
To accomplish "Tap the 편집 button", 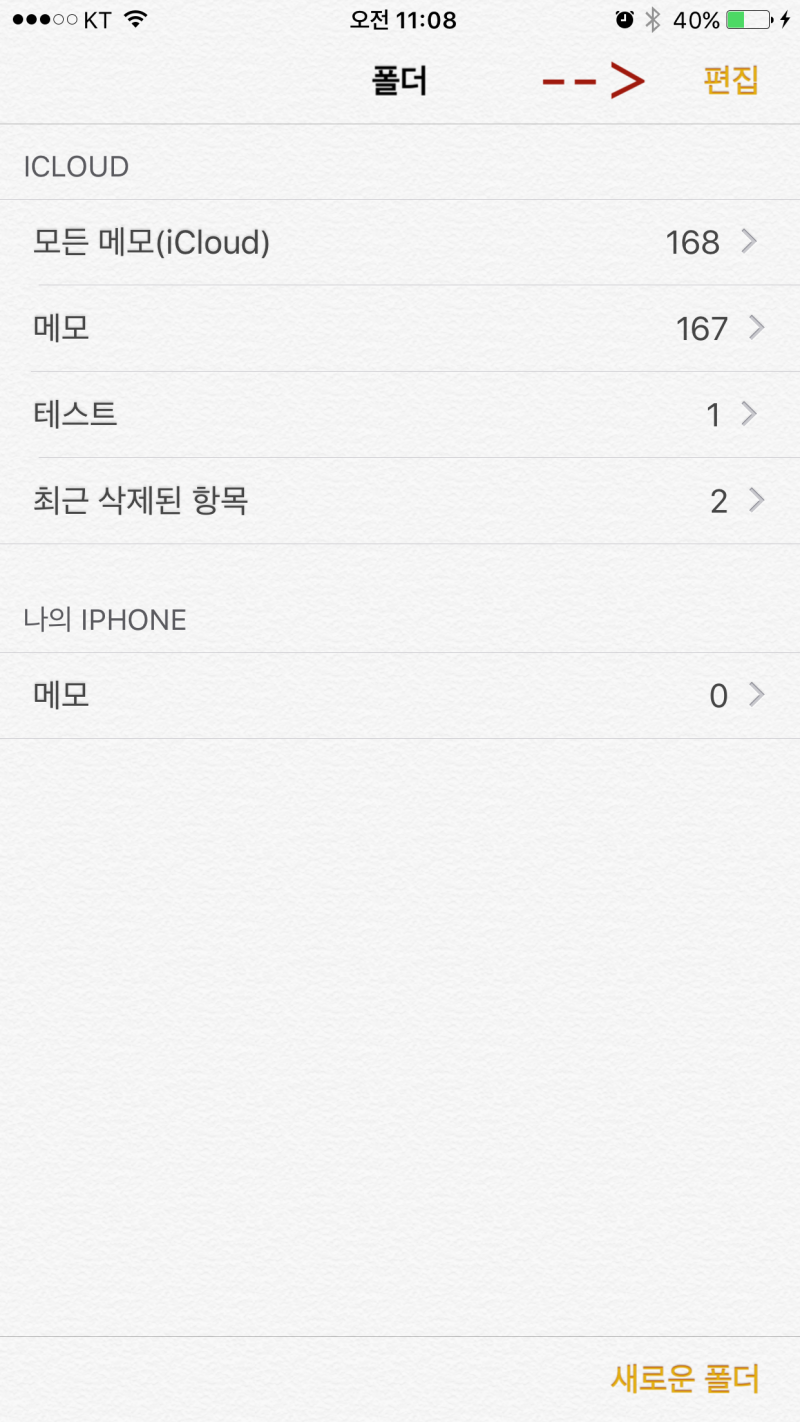I will (731, 81).
